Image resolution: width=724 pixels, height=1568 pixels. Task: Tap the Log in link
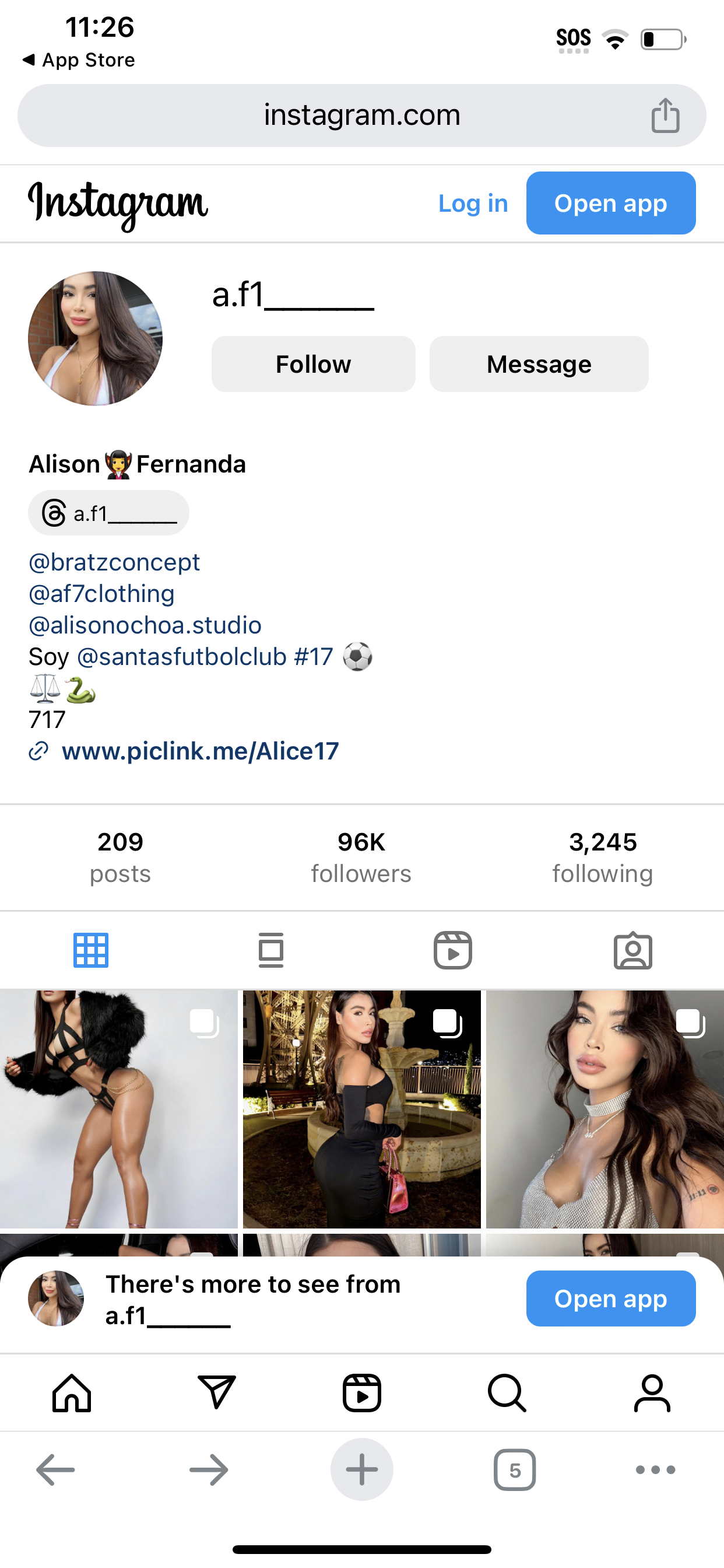(473, 204)
